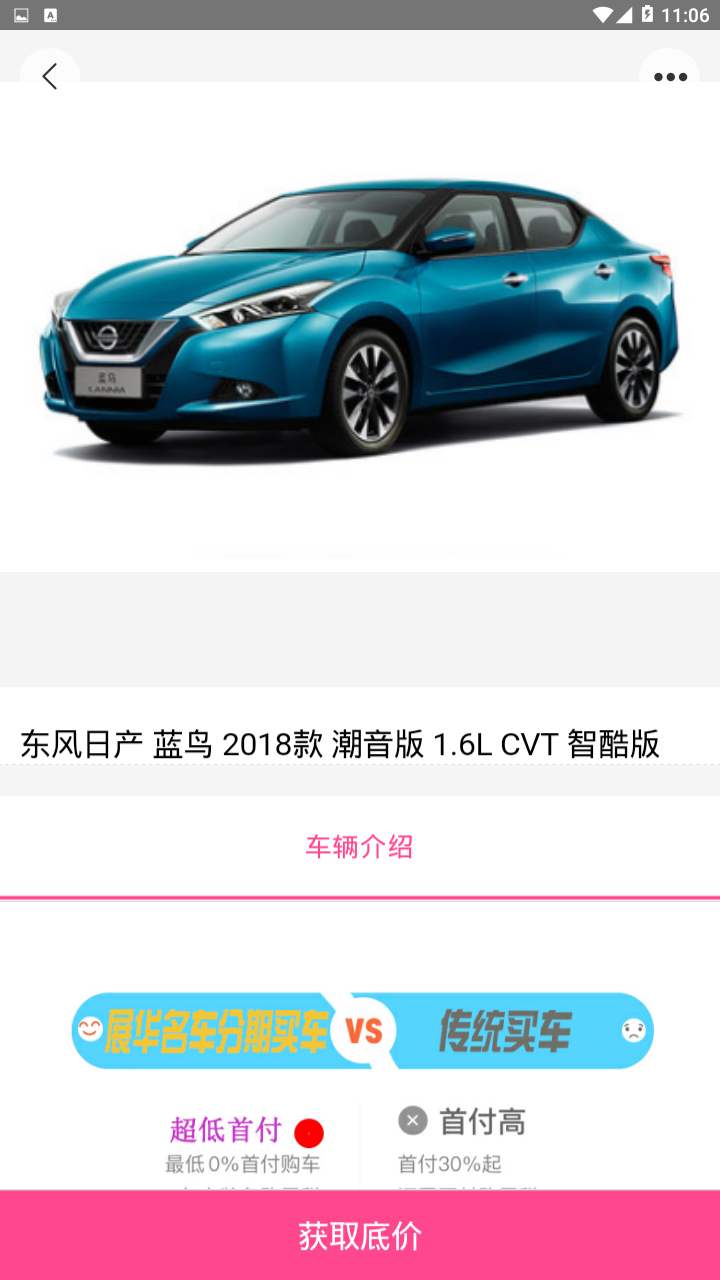View the blue Nissan car photo
720x1280 pixels.
tap(360, 320)
